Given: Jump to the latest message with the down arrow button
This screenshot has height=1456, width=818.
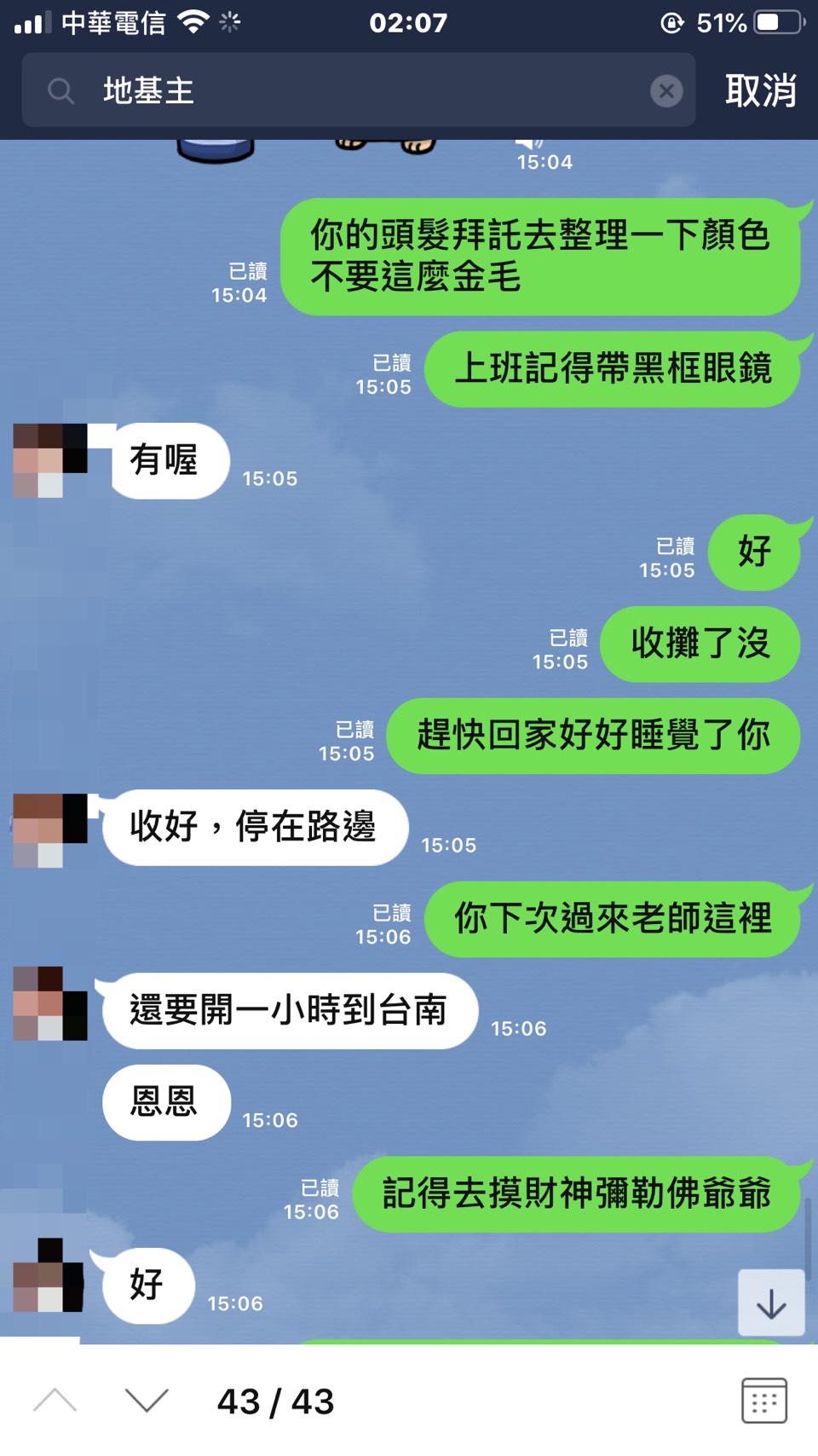Looking at the screenshot, I should pyautogui.click(x=771, y=1303).
